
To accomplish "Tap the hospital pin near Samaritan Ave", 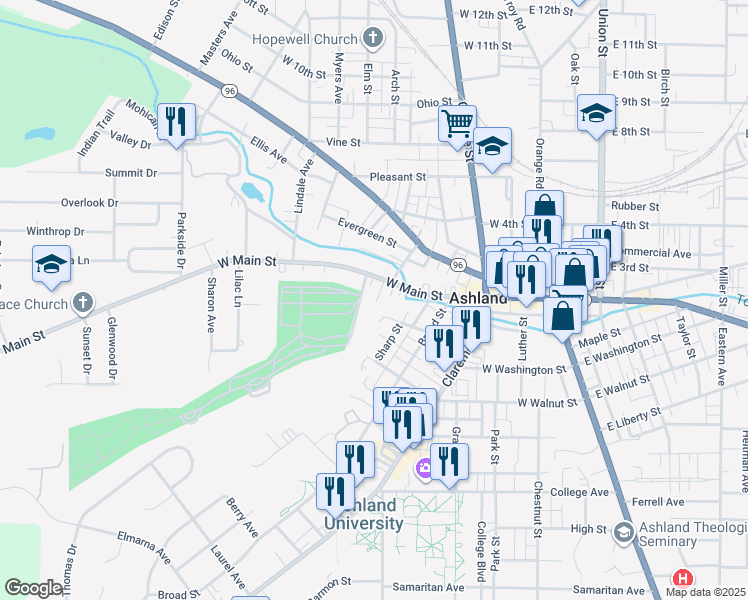I will click(x=682, y=579).
